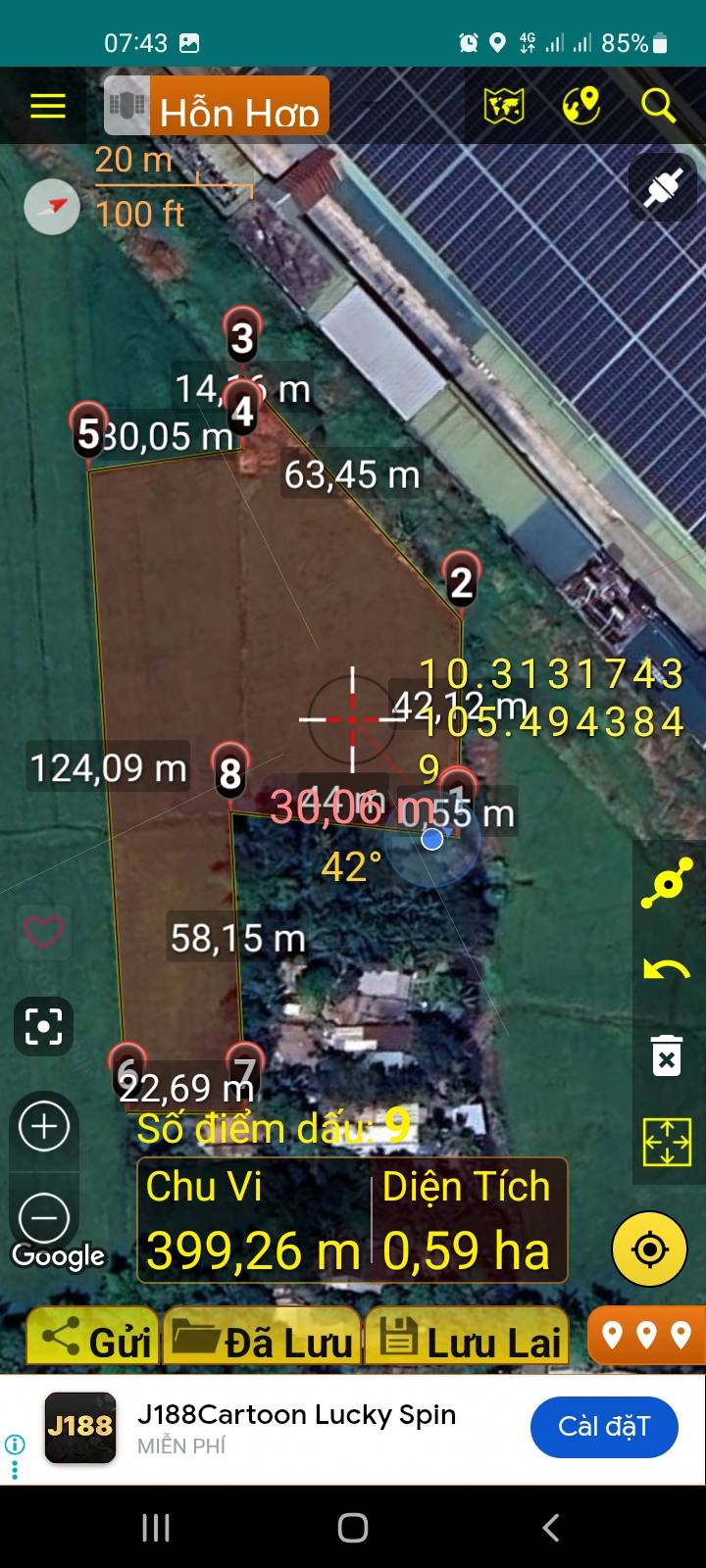Viewport: 706px width, 1568px height.
Task: Open the world map icon
Action: point(504,106)
